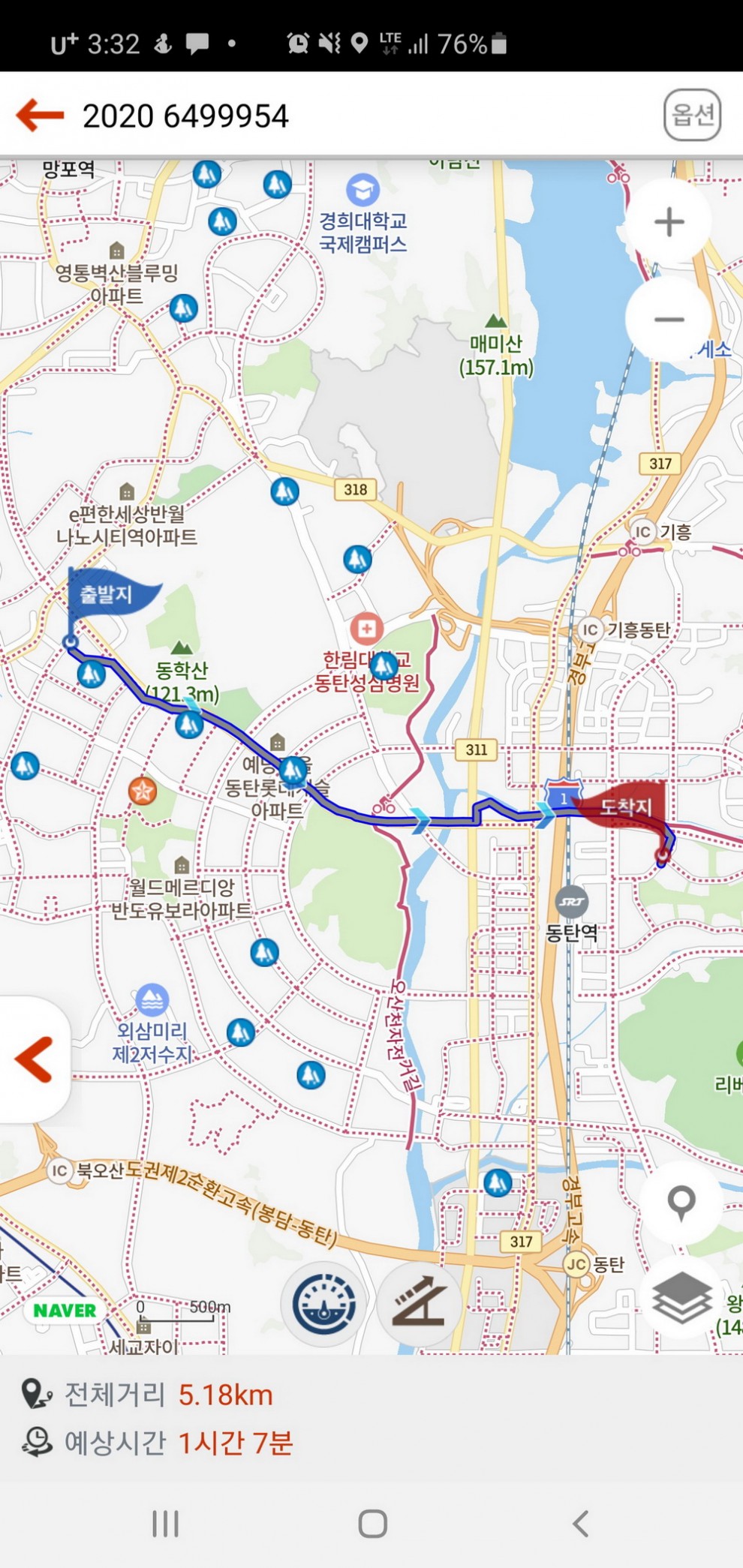Tap the 도착지 destination flag marker
The height and width of the screenshot is (1568, 743).
(624, 807)
